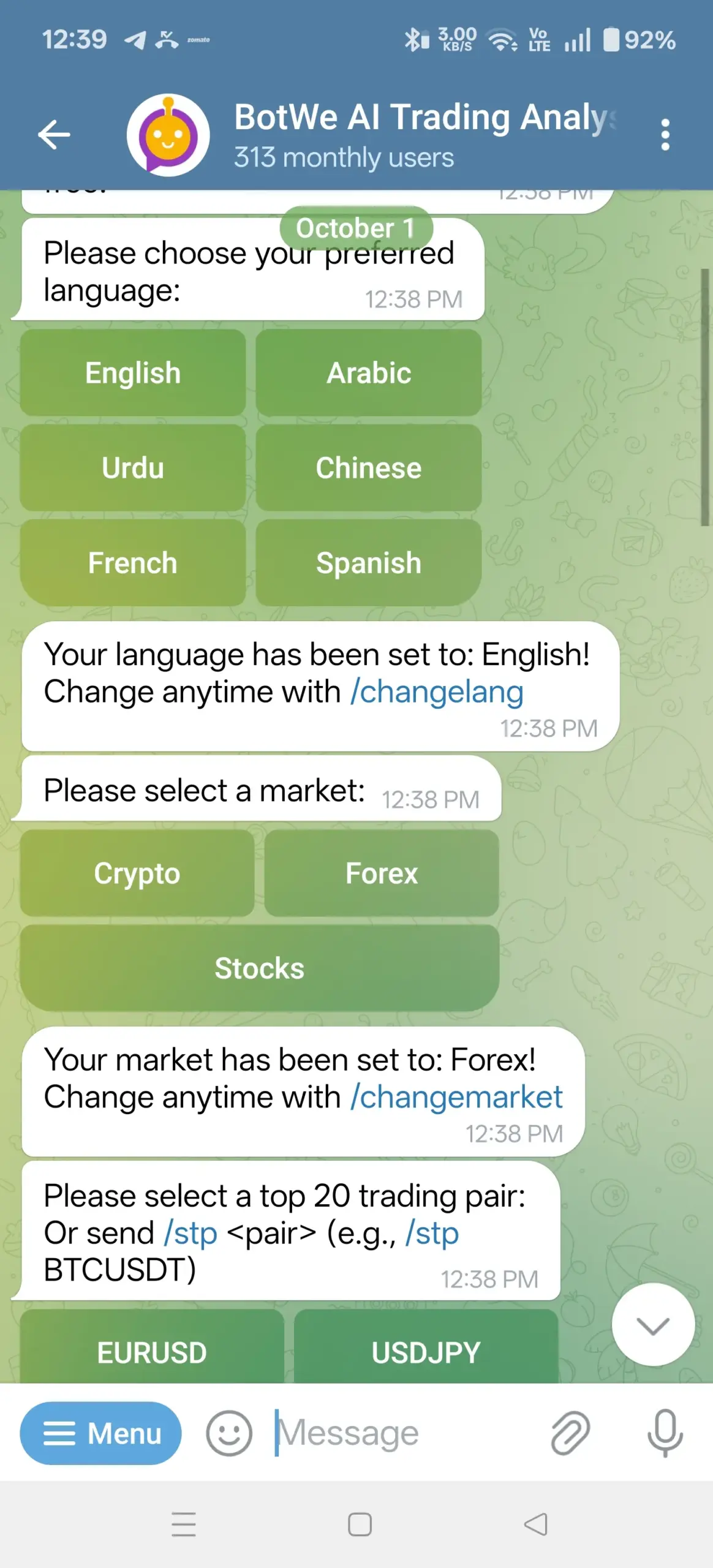Go back from the bot chat
The width and height of the screenshot is (713, 1568).
[x=54, y=135]
